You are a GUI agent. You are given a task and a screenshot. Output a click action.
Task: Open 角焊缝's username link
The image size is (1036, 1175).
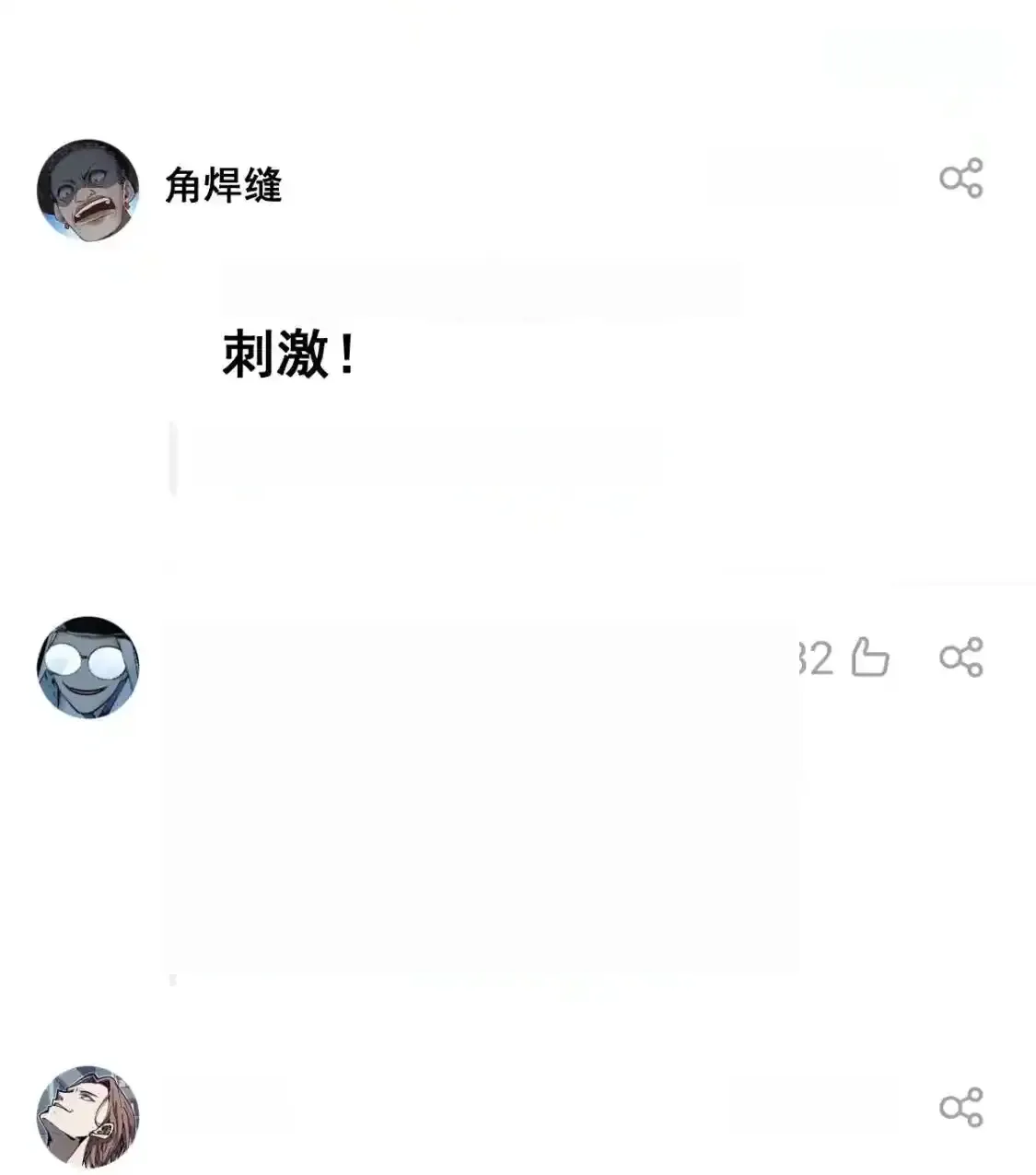pyautogui.click(x=223, y=186)
